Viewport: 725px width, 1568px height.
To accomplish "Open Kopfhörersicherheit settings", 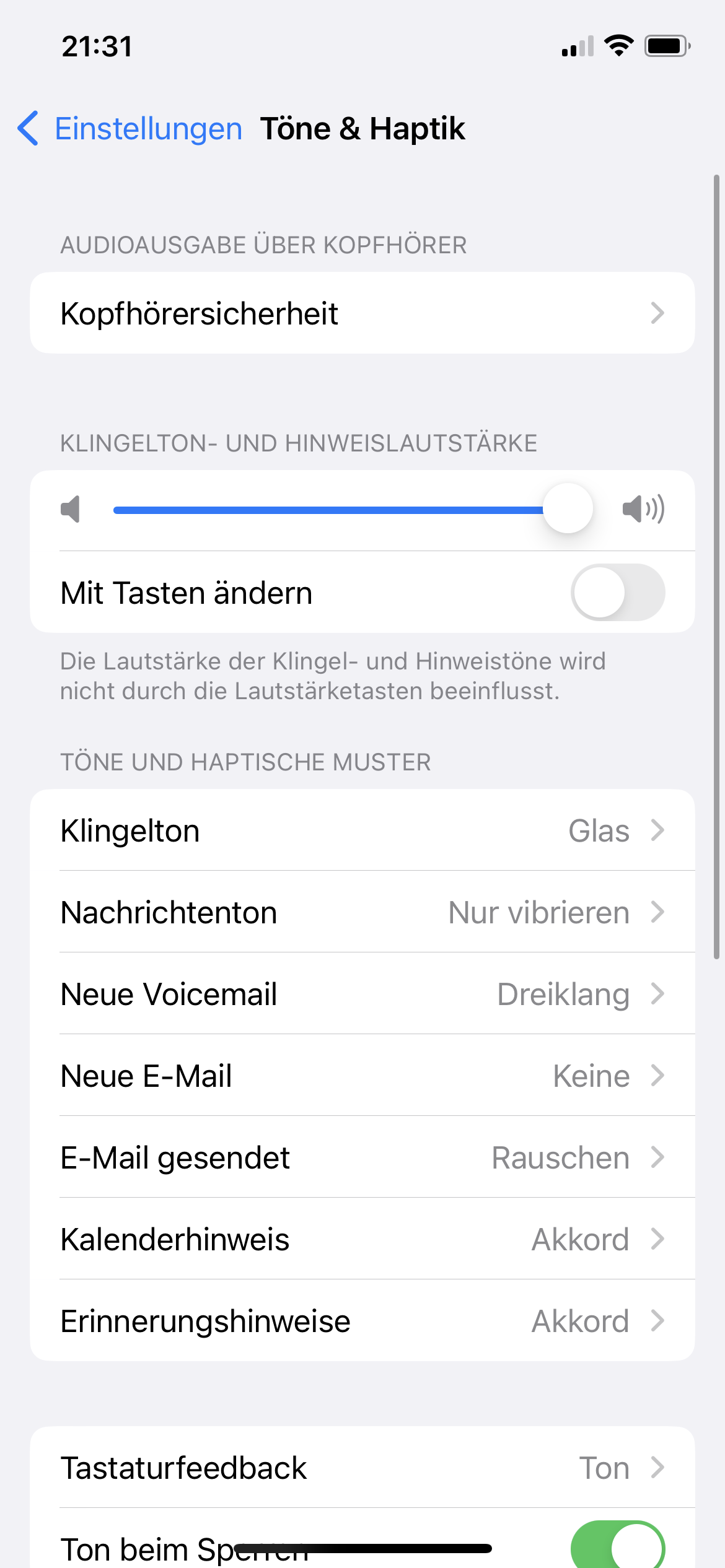I will [362, 313].
